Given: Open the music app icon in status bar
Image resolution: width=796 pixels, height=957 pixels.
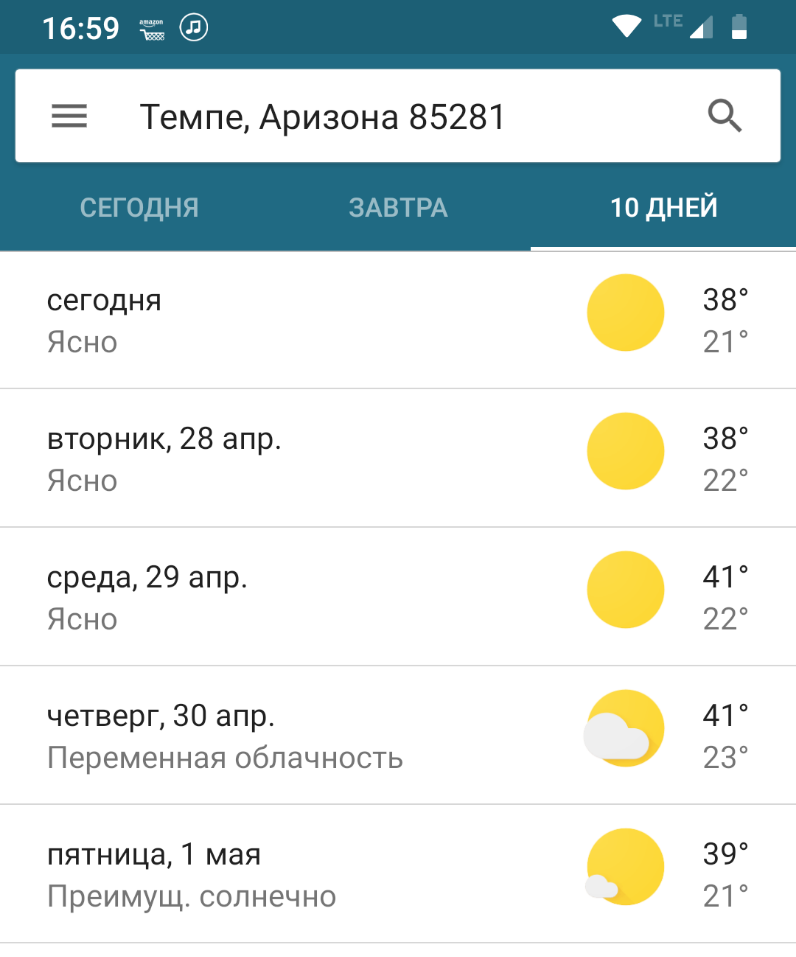Looking at the screenshot, I should pyautogui.click(x=192, y=27).
